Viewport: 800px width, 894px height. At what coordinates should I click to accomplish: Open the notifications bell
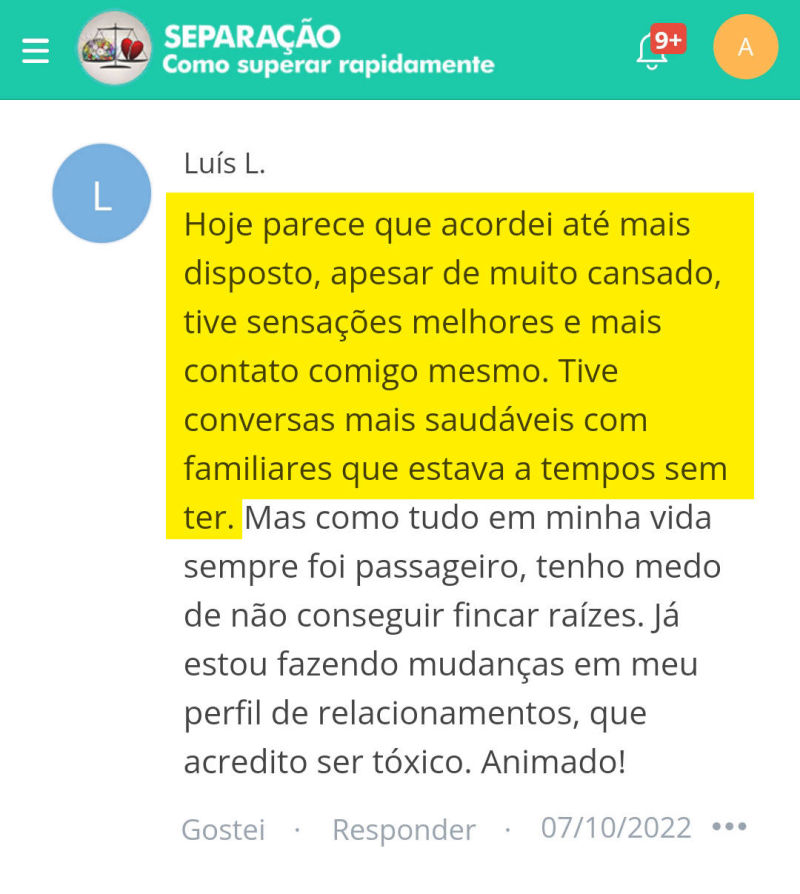[652, 50]
